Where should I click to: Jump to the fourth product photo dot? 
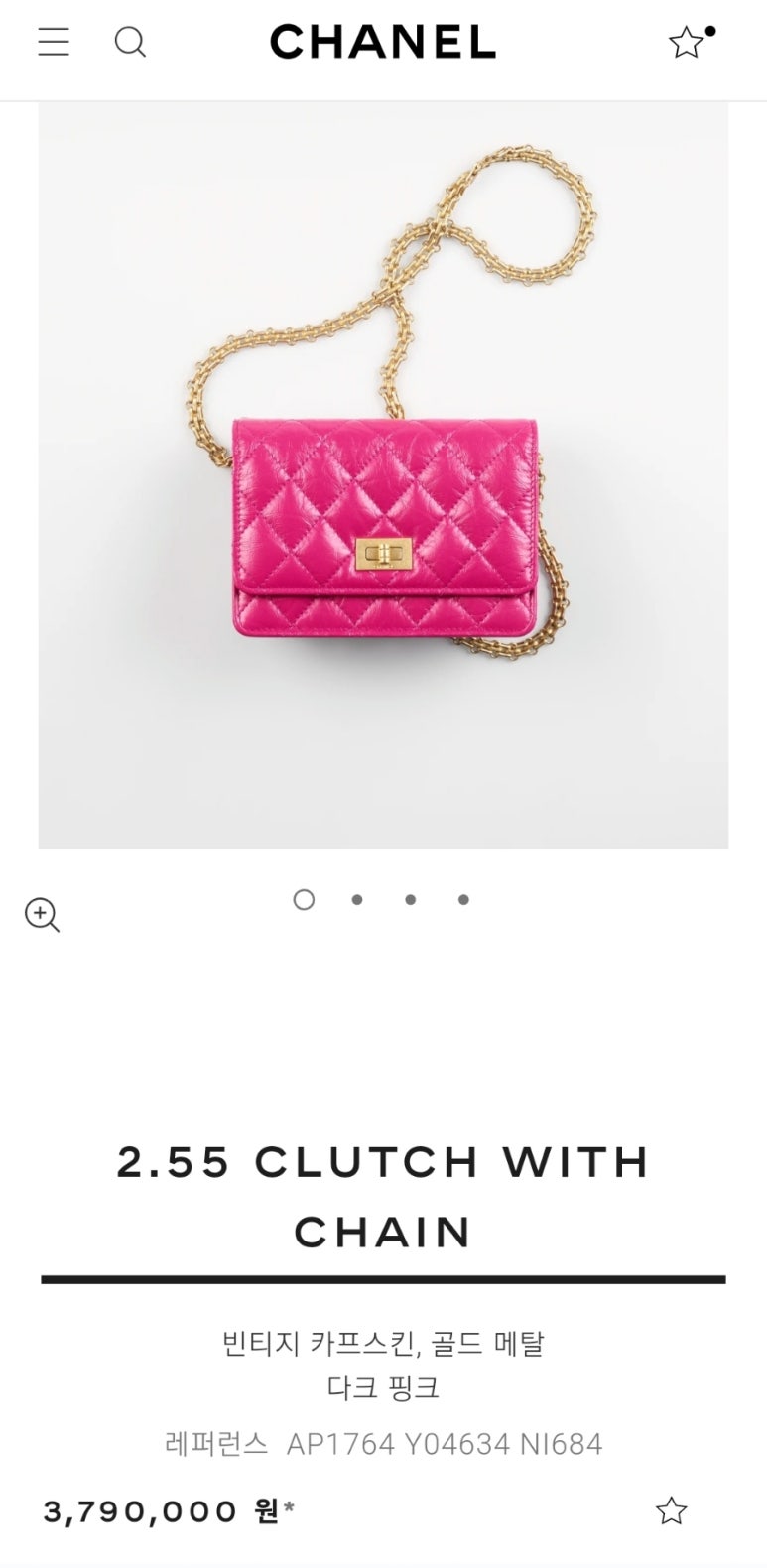tap(463, 900)
